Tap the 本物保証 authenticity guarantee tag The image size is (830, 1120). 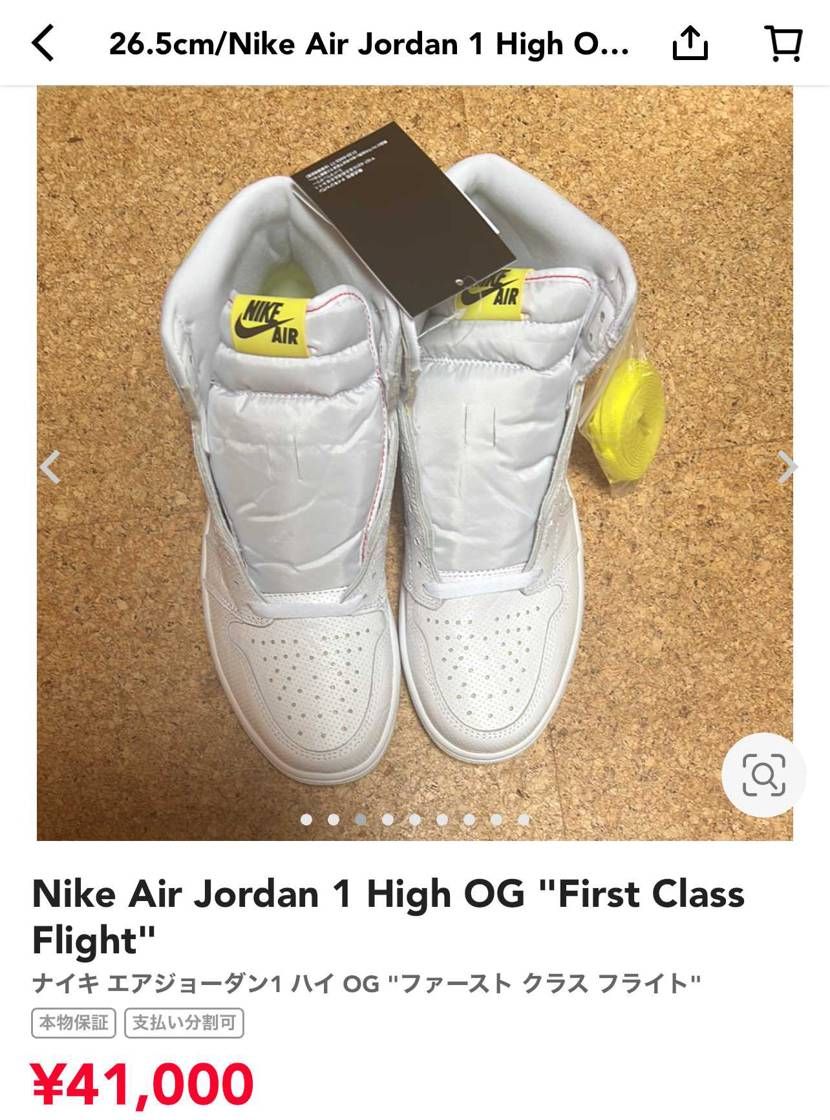tap(75, 1023)
